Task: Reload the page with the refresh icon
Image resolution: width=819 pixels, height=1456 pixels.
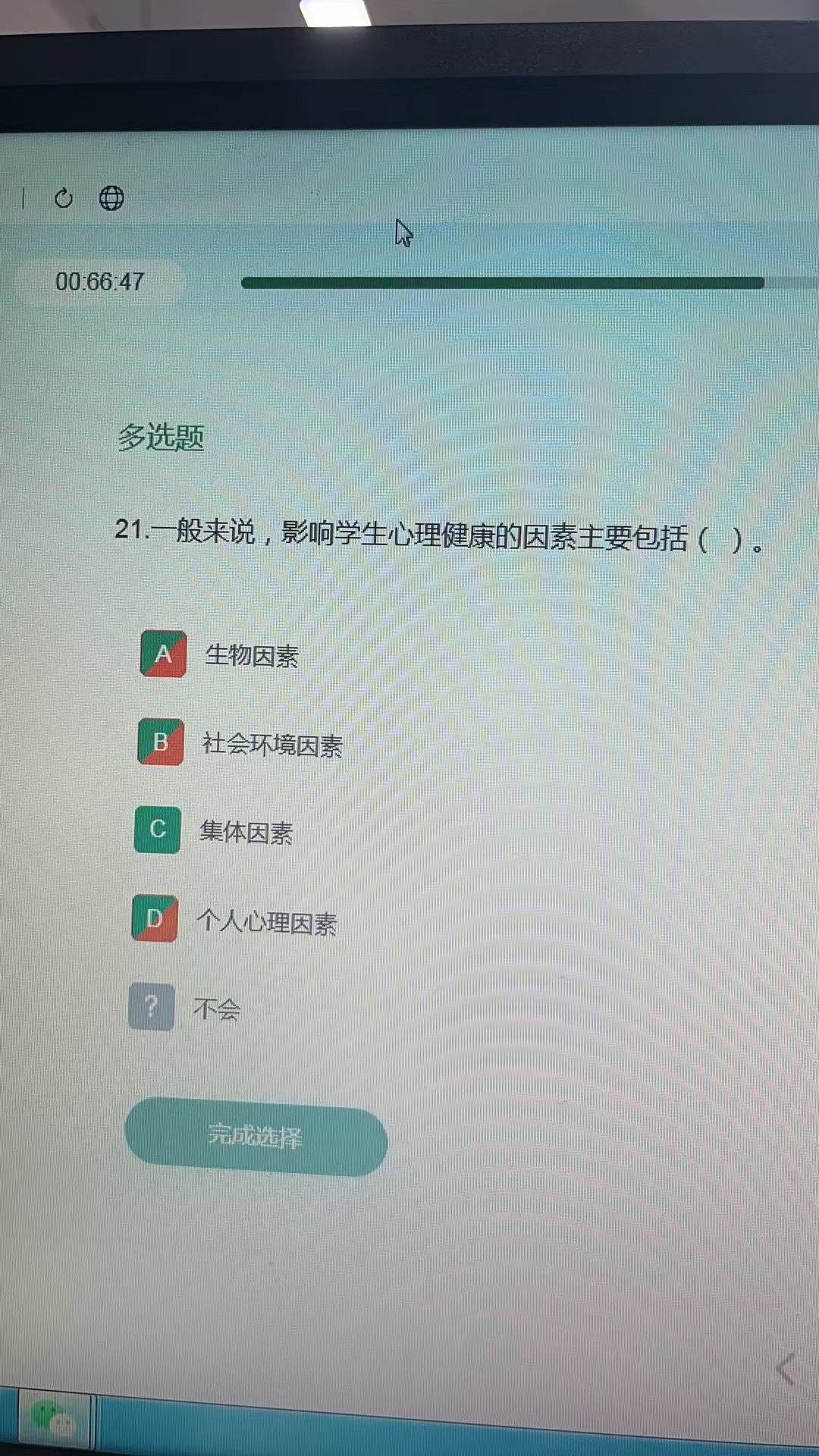Action: [64, 199]
